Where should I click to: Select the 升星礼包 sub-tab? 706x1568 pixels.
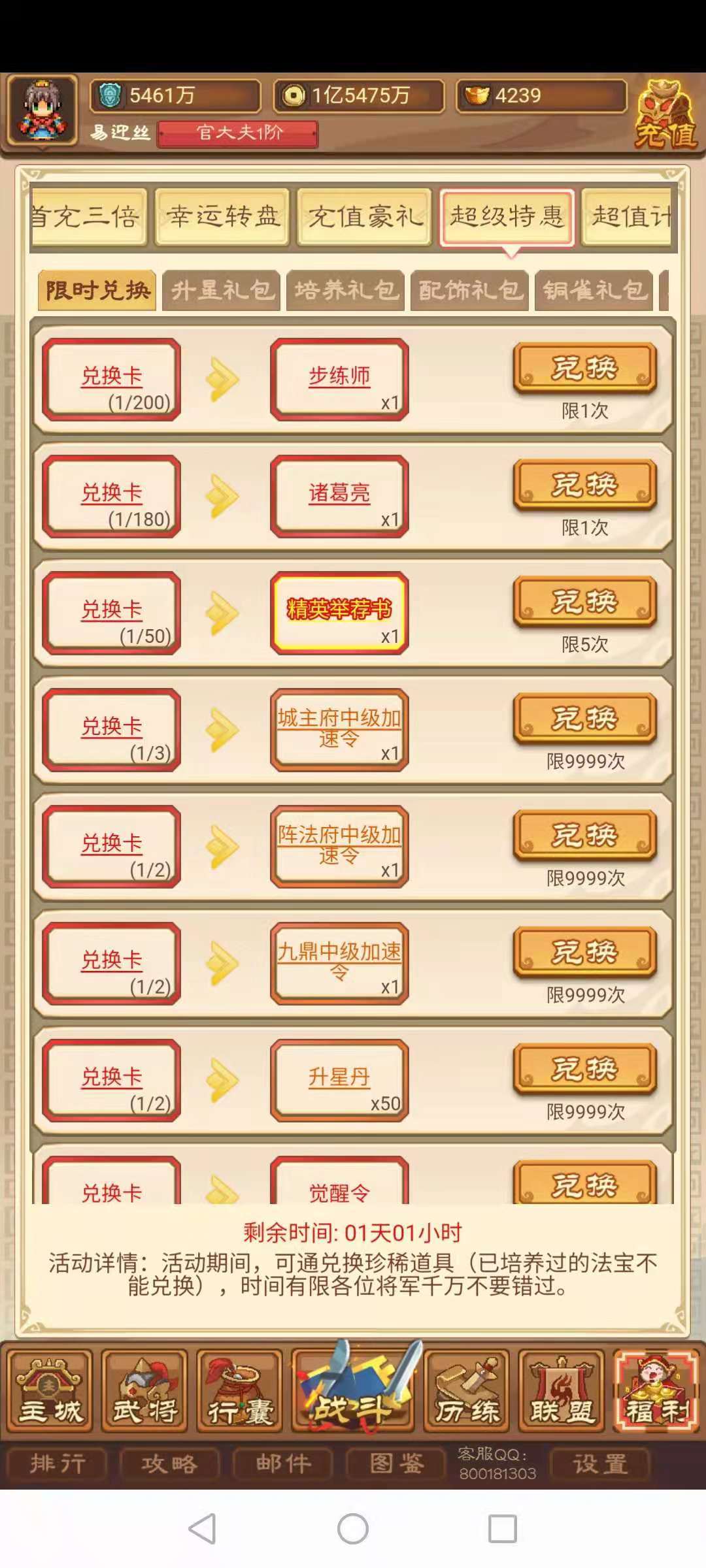click(x=221, y=290)
